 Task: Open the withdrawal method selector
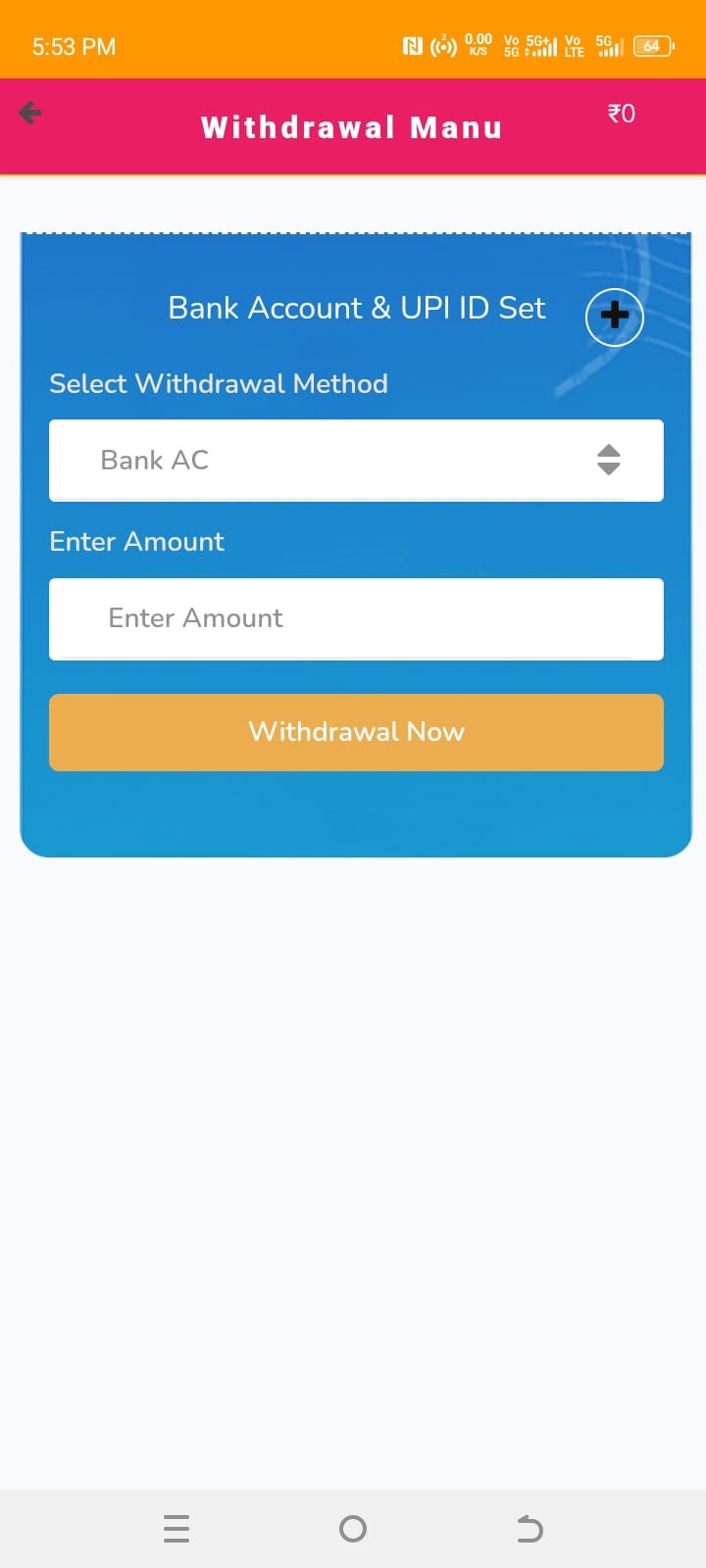(x=356, y=460)
